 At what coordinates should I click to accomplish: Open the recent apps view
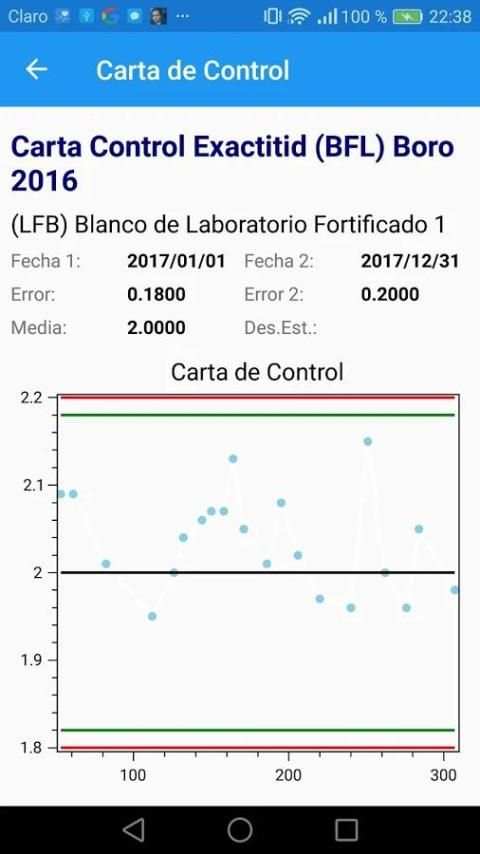click(347, 830)
